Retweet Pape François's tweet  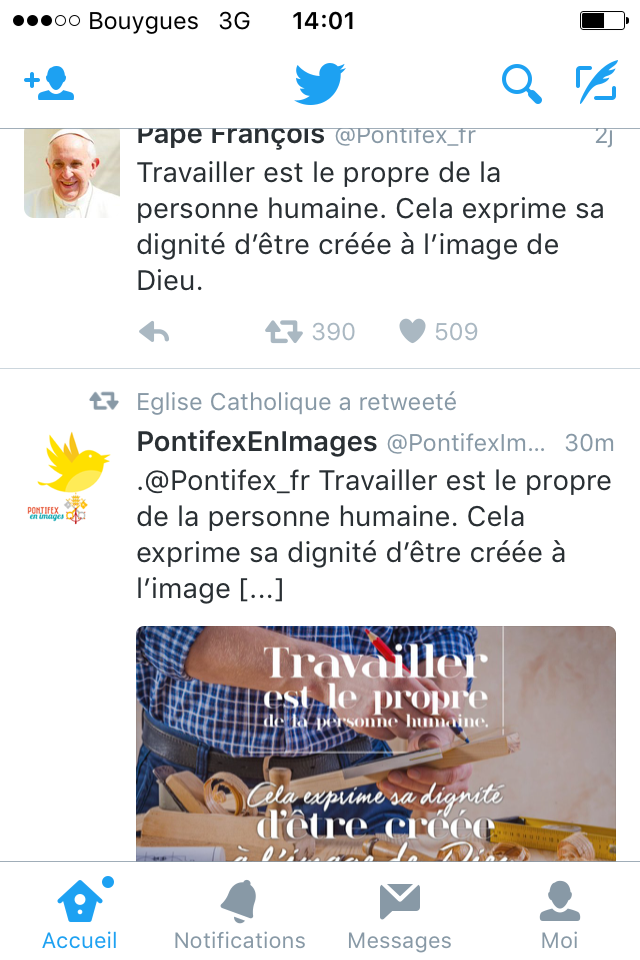click(284, 332)
